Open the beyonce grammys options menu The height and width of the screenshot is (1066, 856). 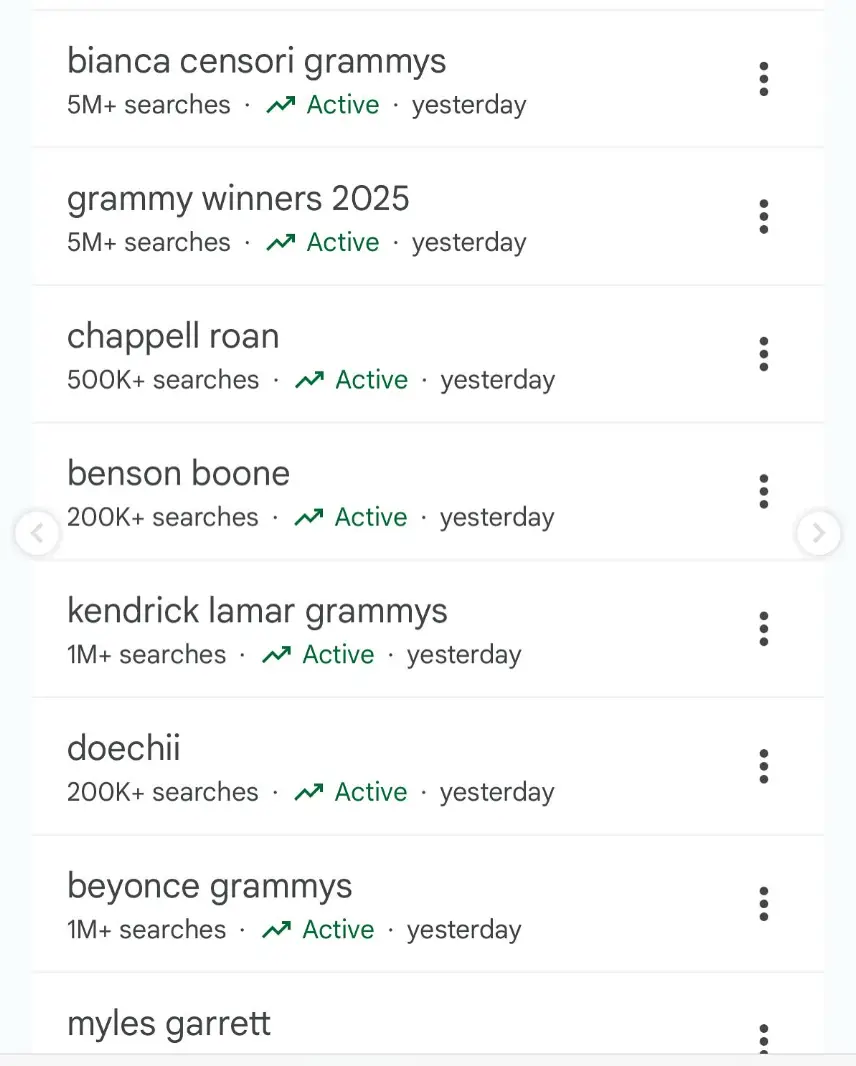click(x=763, y=903)
